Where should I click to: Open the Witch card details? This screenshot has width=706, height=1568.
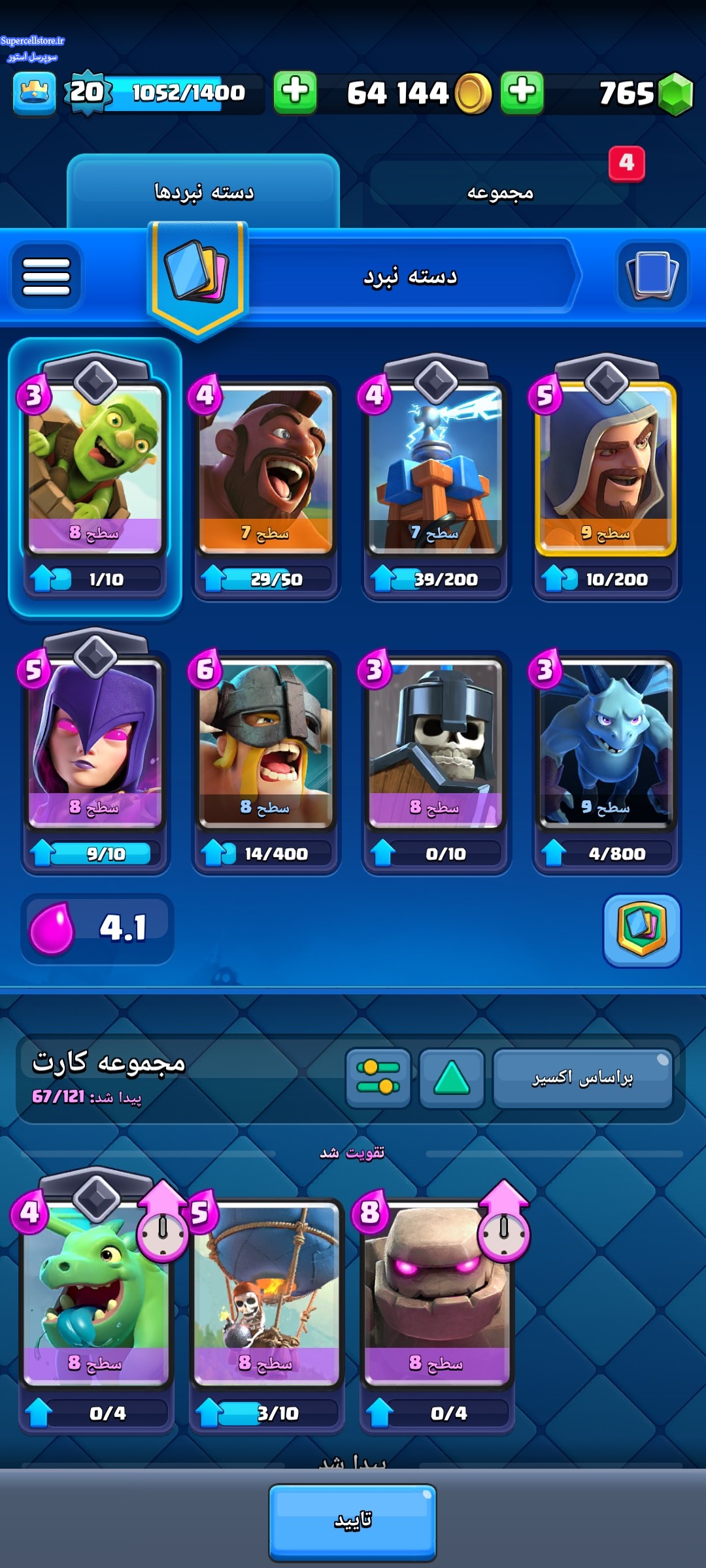(x=95, y=742)
